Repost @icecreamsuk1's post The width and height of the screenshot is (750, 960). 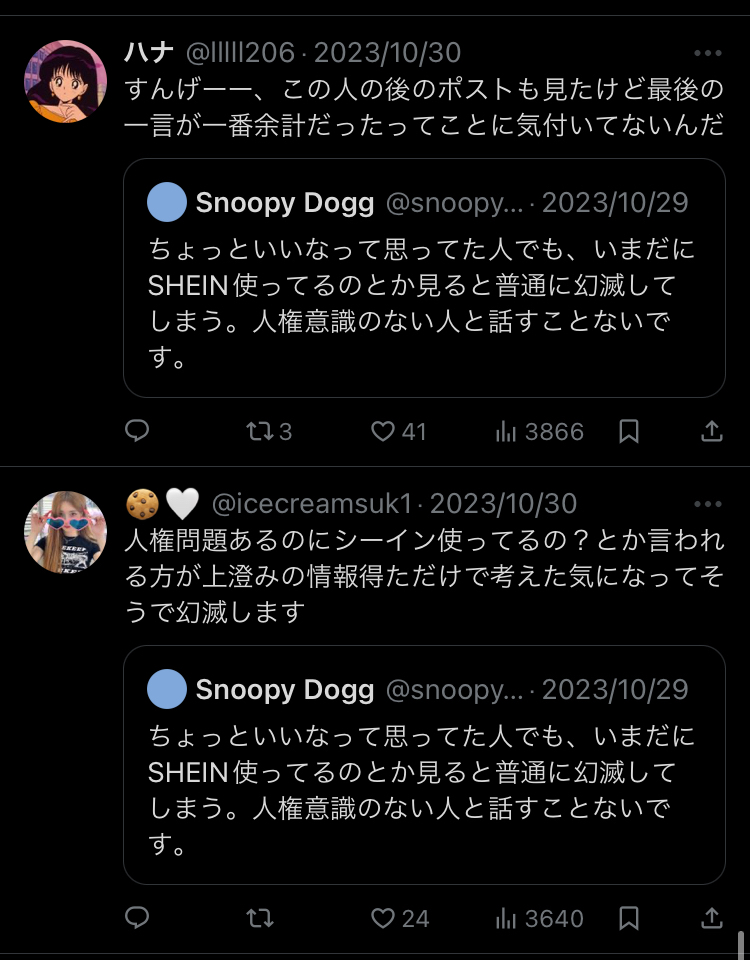click(260, 918)
